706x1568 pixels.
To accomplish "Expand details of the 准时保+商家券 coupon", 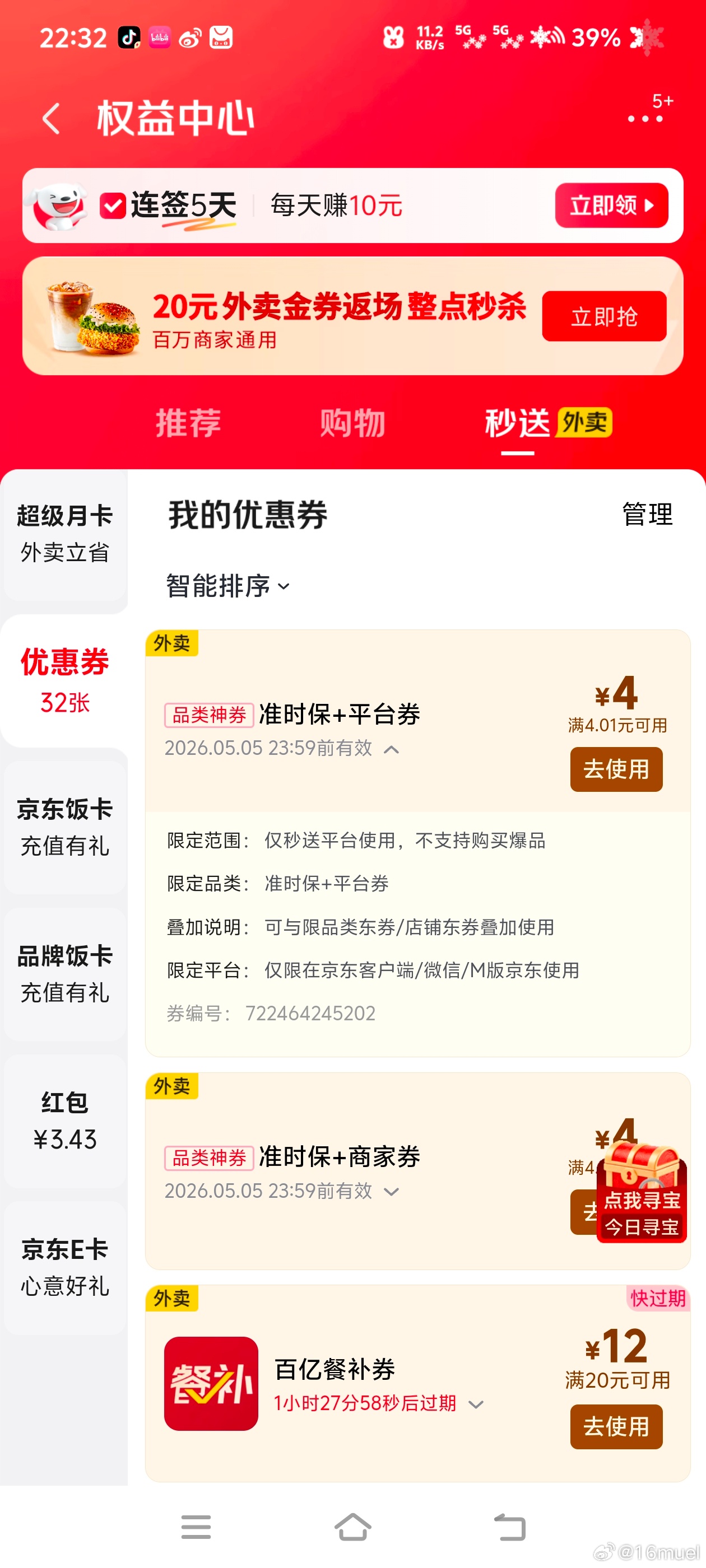I will coord(392,1192).
